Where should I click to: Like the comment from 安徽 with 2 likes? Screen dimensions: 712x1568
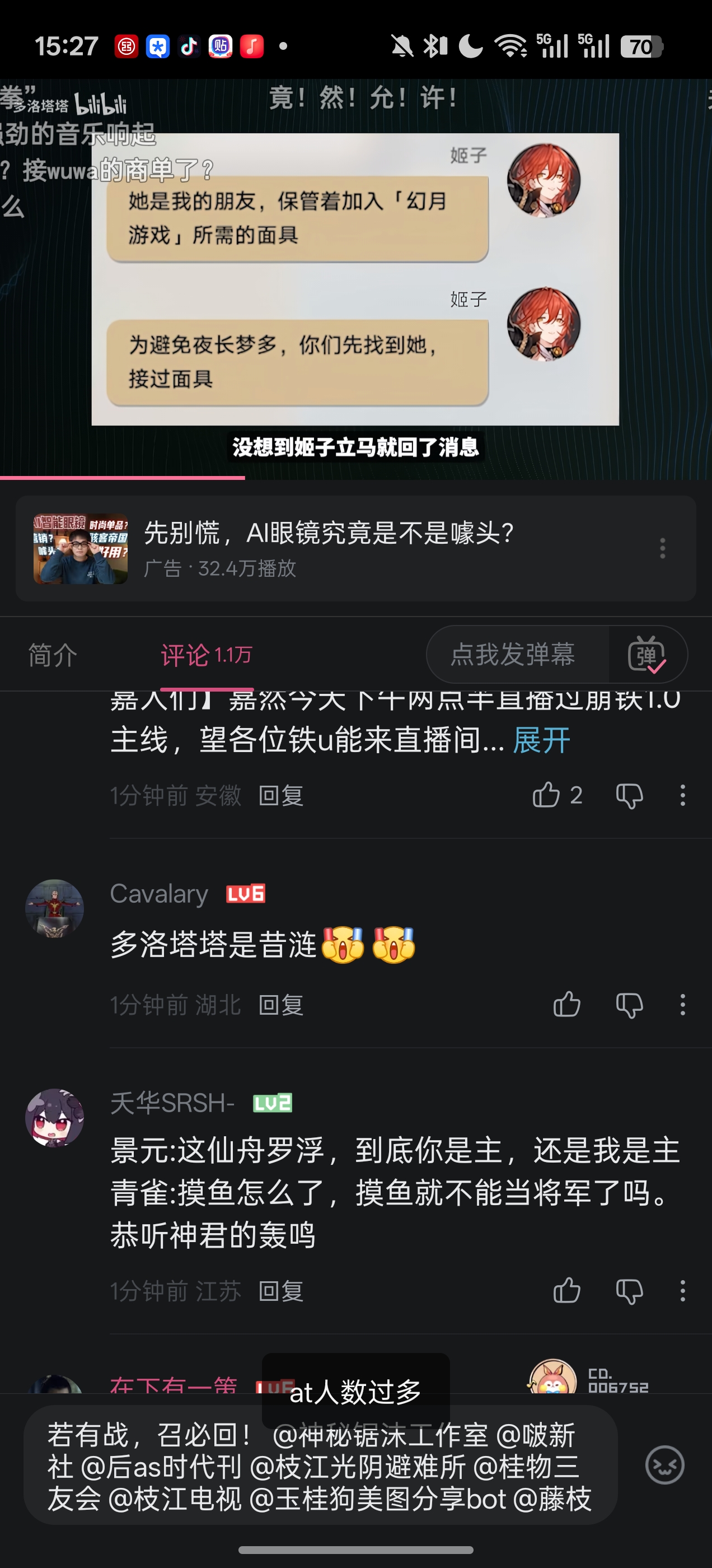546,795
